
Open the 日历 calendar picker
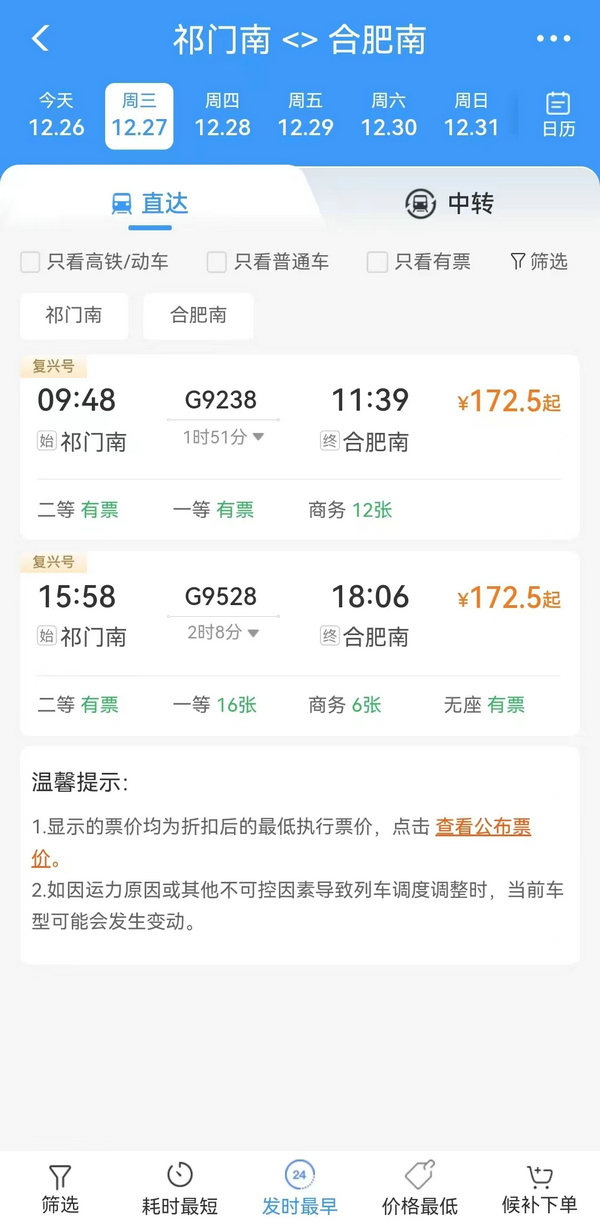click(558, 114)
